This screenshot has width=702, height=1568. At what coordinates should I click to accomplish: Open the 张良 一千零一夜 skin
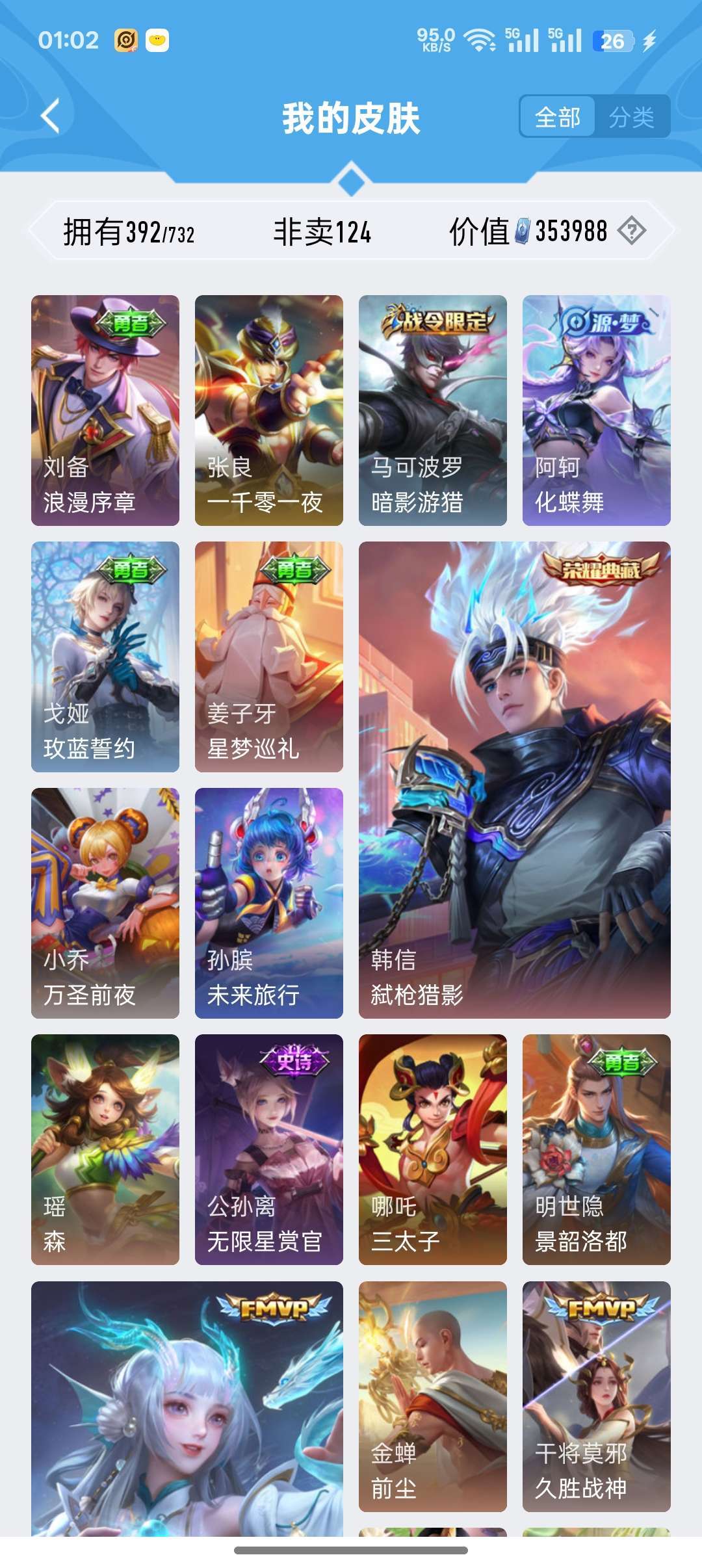(269, 410)
